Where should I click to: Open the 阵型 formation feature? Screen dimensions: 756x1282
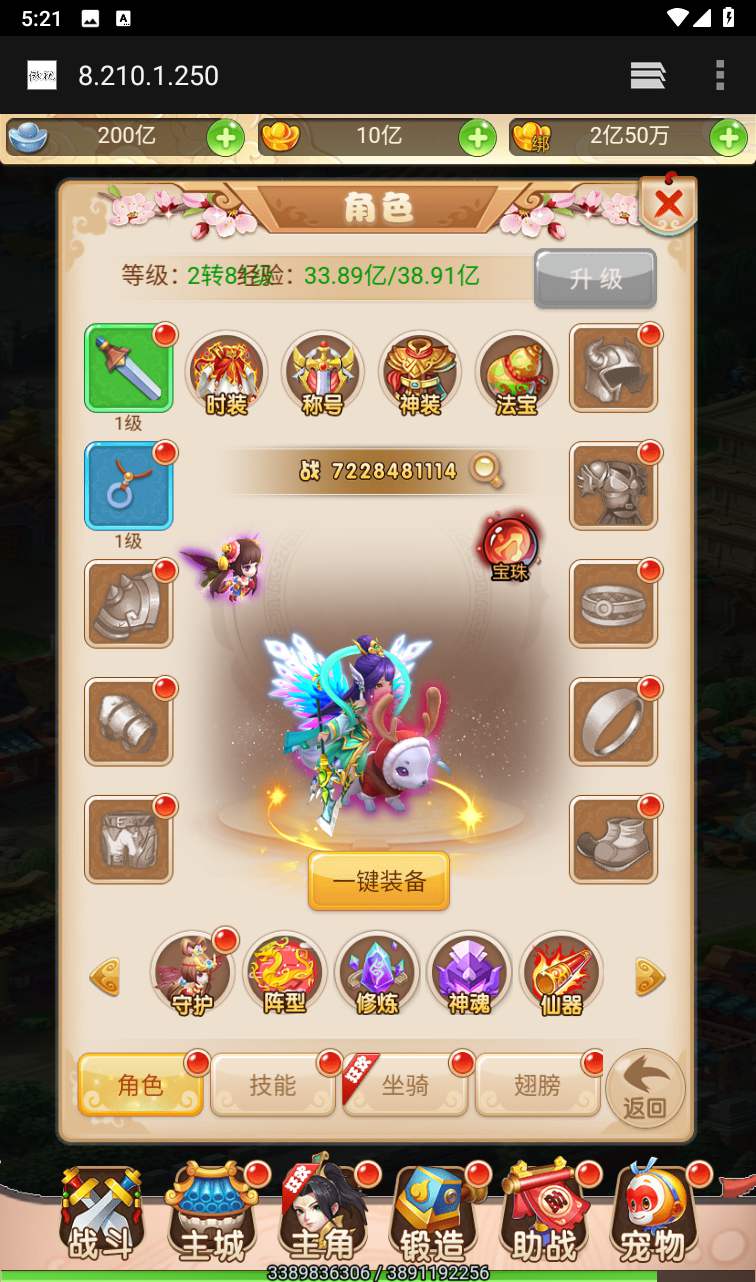click(285, 974)
